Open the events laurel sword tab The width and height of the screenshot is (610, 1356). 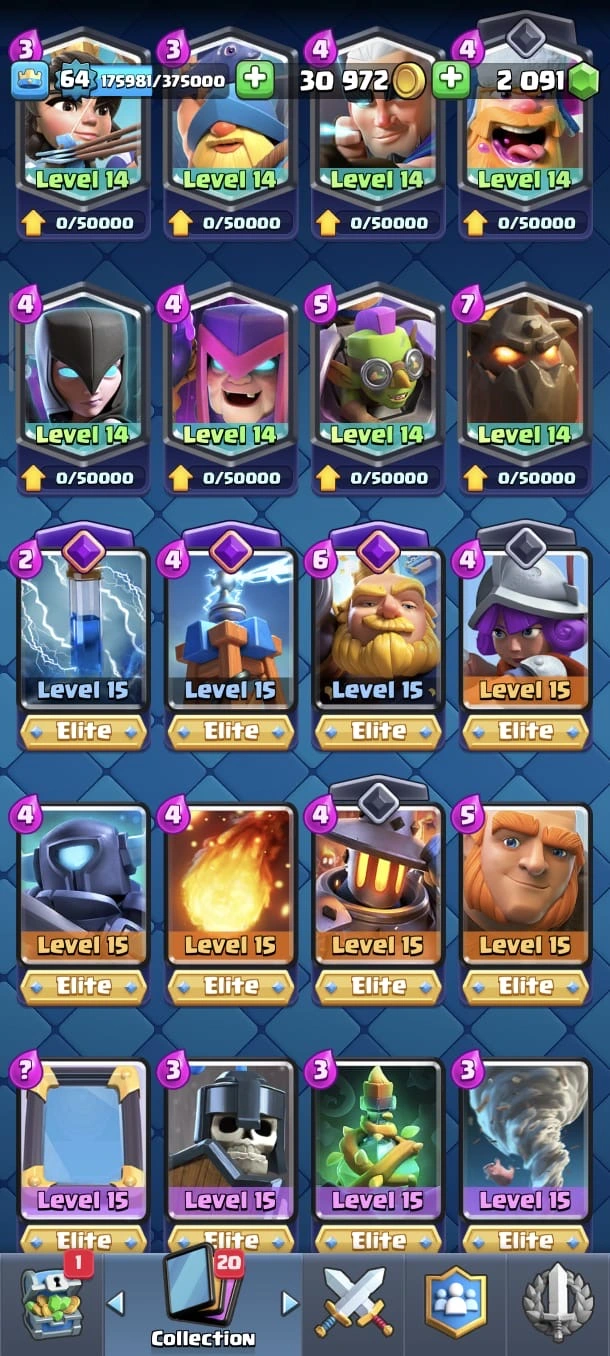(558, 1303)
